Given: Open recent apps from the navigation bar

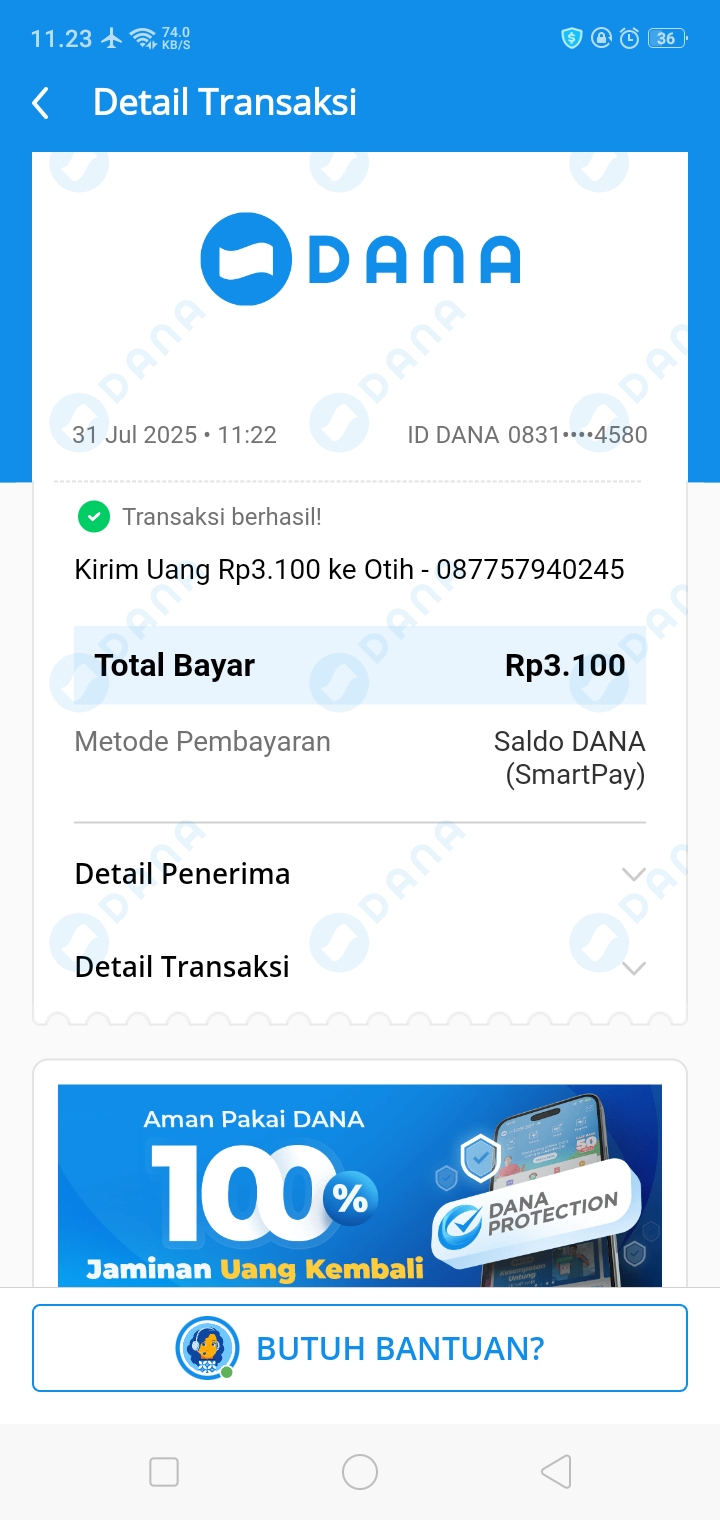Looking at the screenshot, I should [x=164, y=1472].
